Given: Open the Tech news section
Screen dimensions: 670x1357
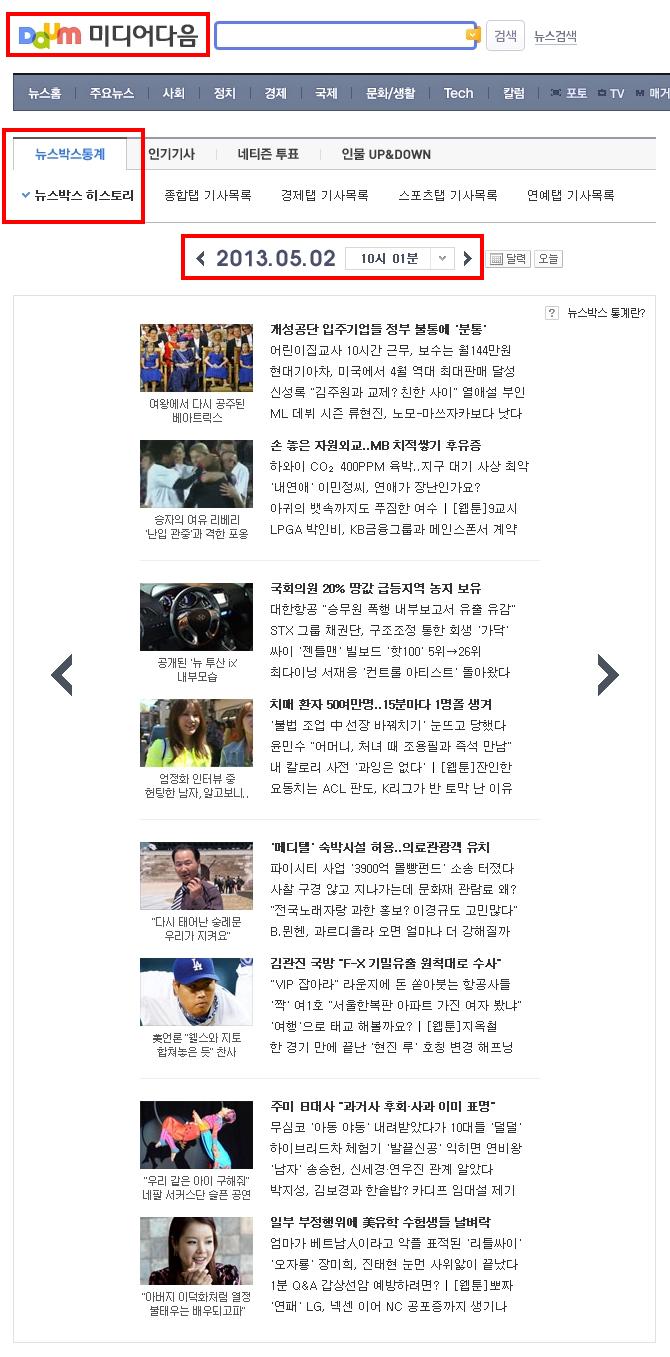Looking at the screenshot, I should coord(458,93).
